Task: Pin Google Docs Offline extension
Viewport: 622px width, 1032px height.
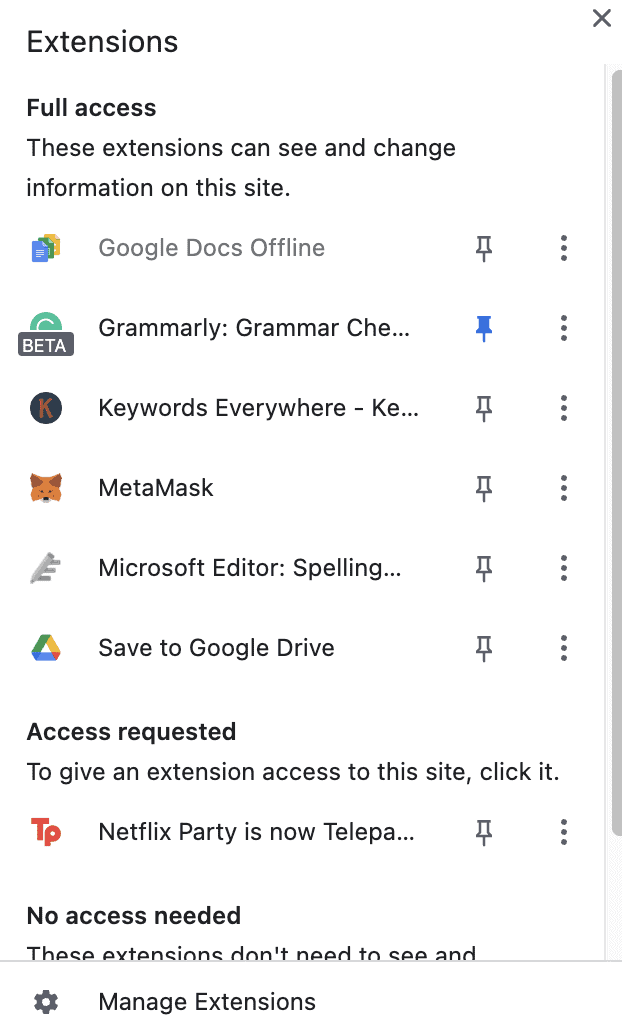Action: [484, 248]
